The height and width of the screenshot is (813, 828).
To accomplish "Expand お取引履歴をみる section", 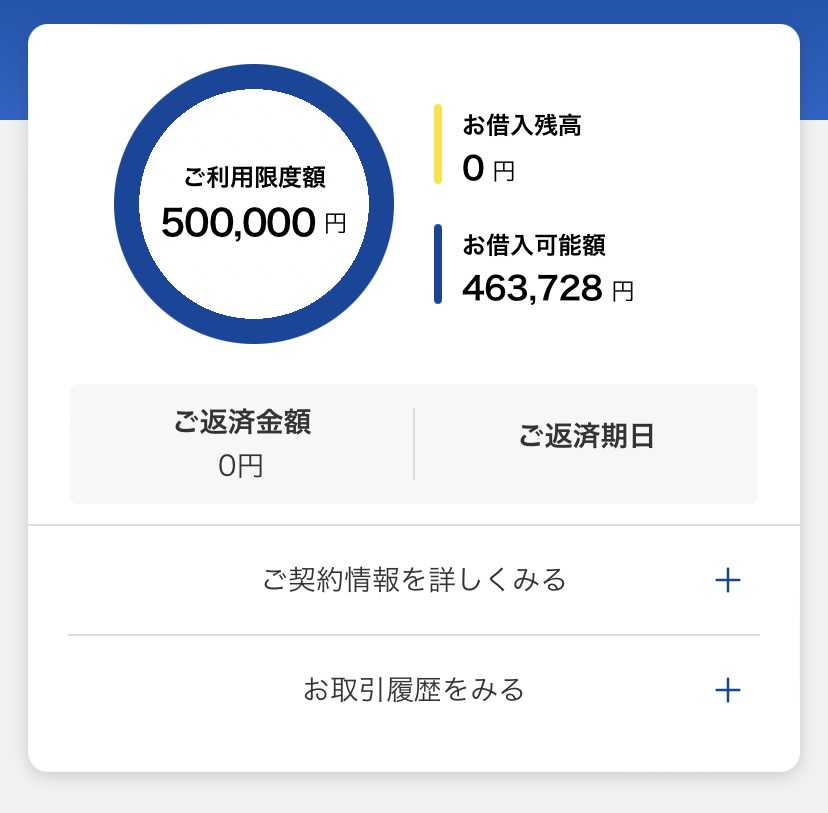I will click(413, 690).
